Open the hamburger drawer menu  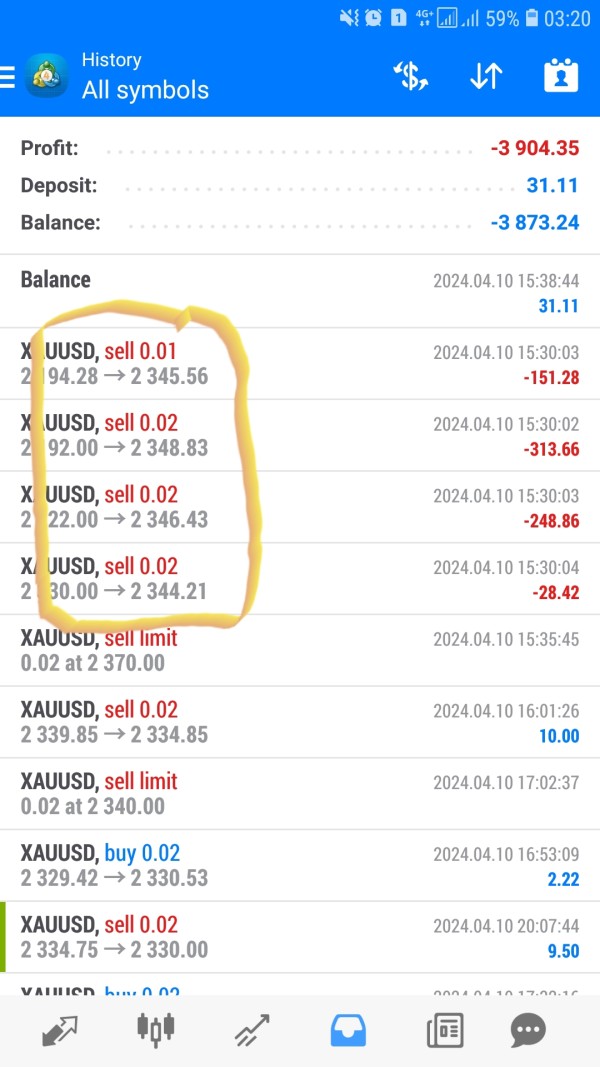point(7,77)
